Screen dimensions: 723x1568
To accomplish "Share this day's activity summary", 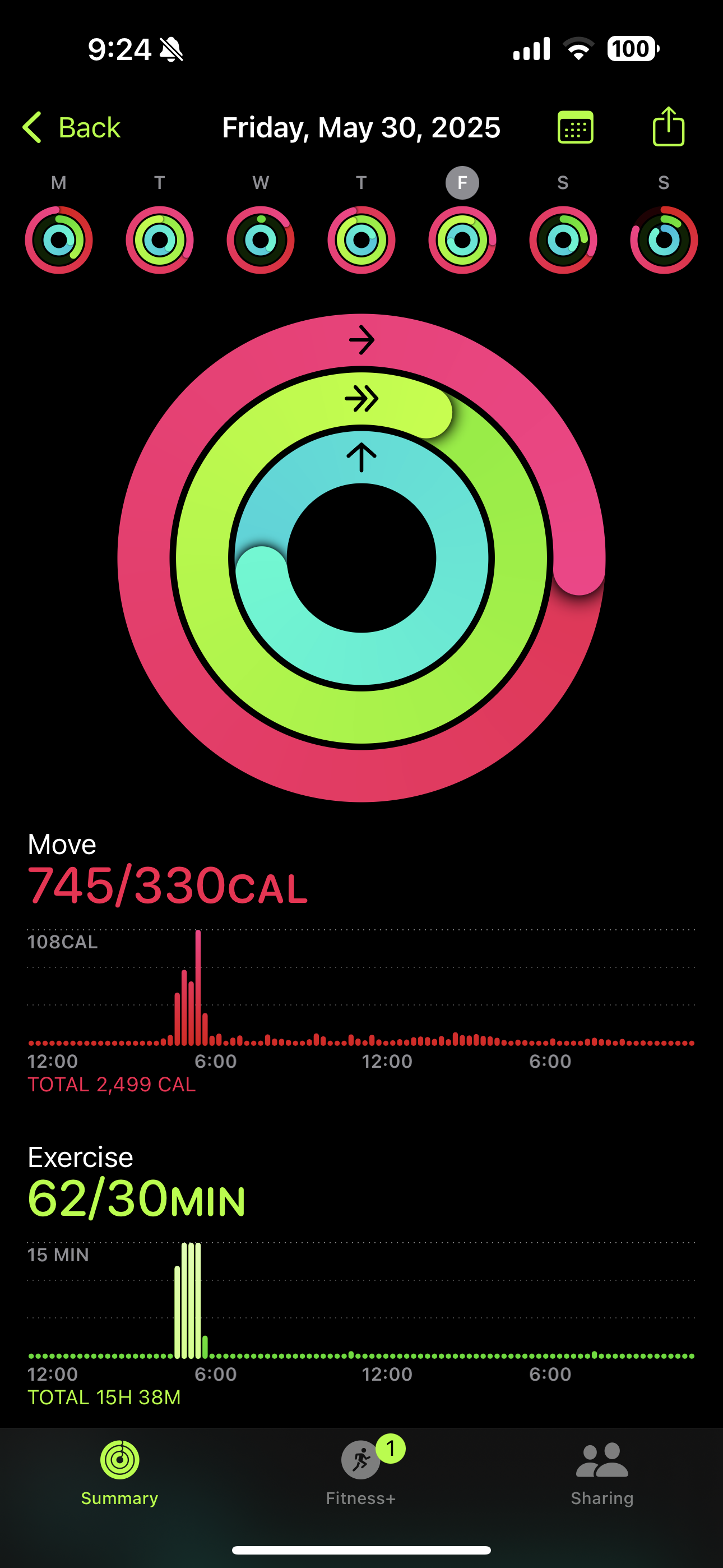I will [668, 127].
